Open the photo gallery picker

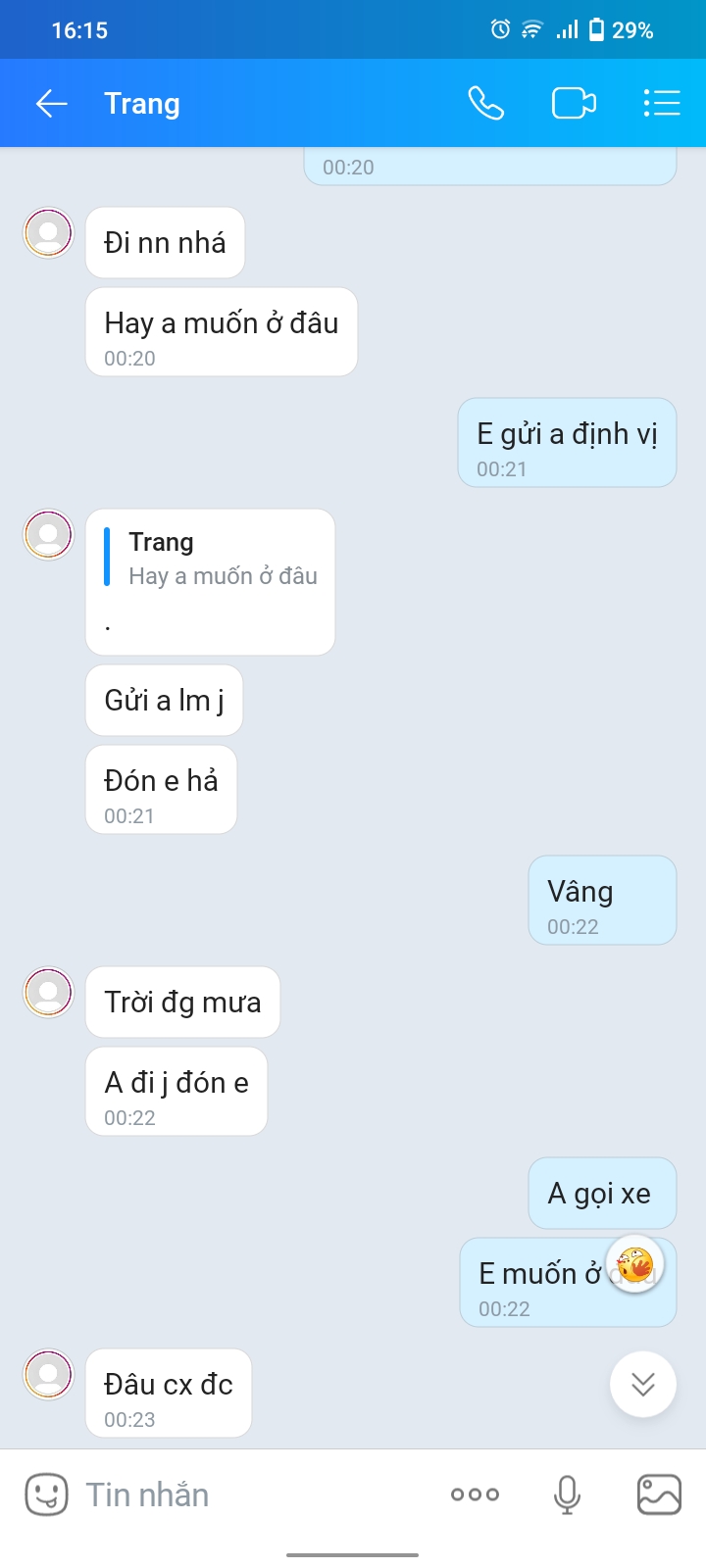coord(659,1494)
